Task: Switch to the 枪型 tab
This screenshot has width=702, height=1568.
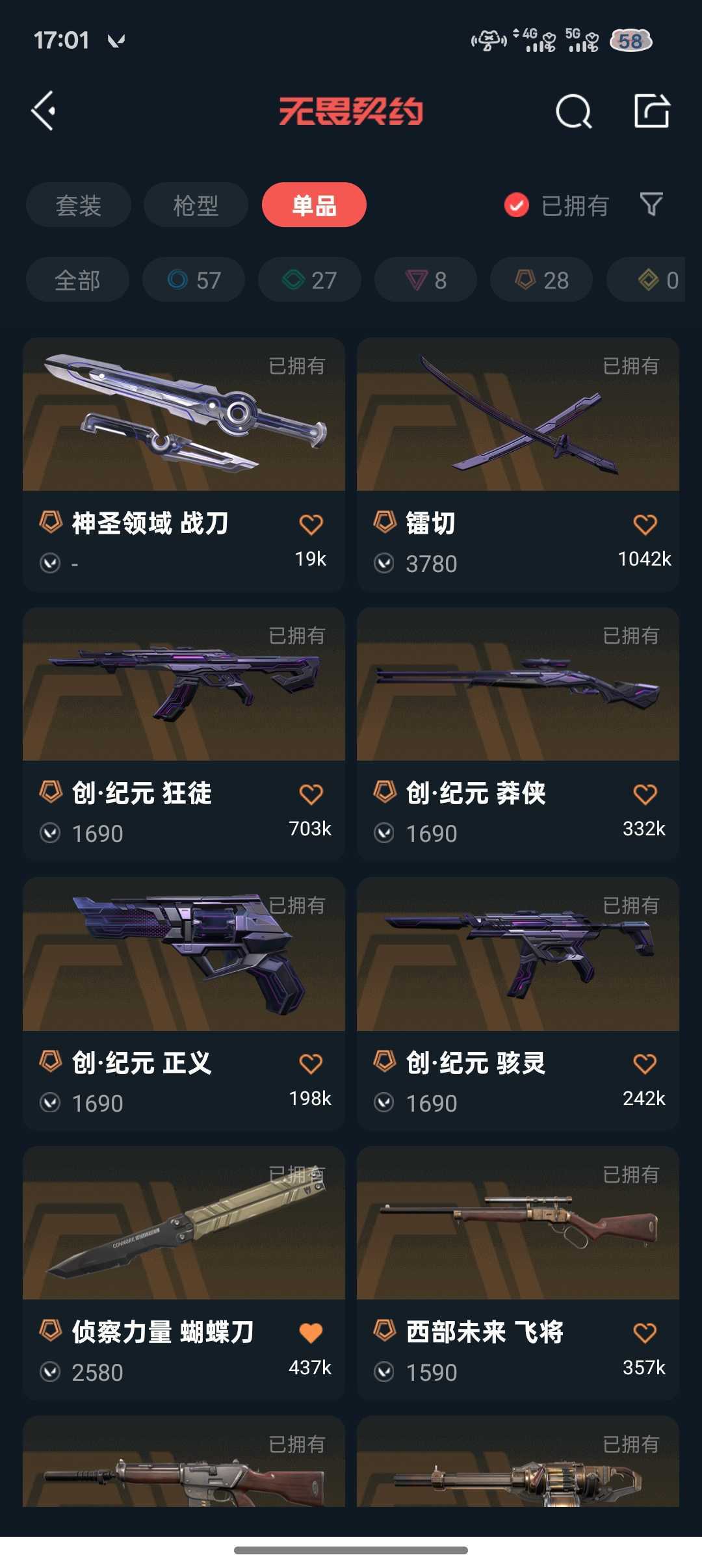Action: pos(196,205)
